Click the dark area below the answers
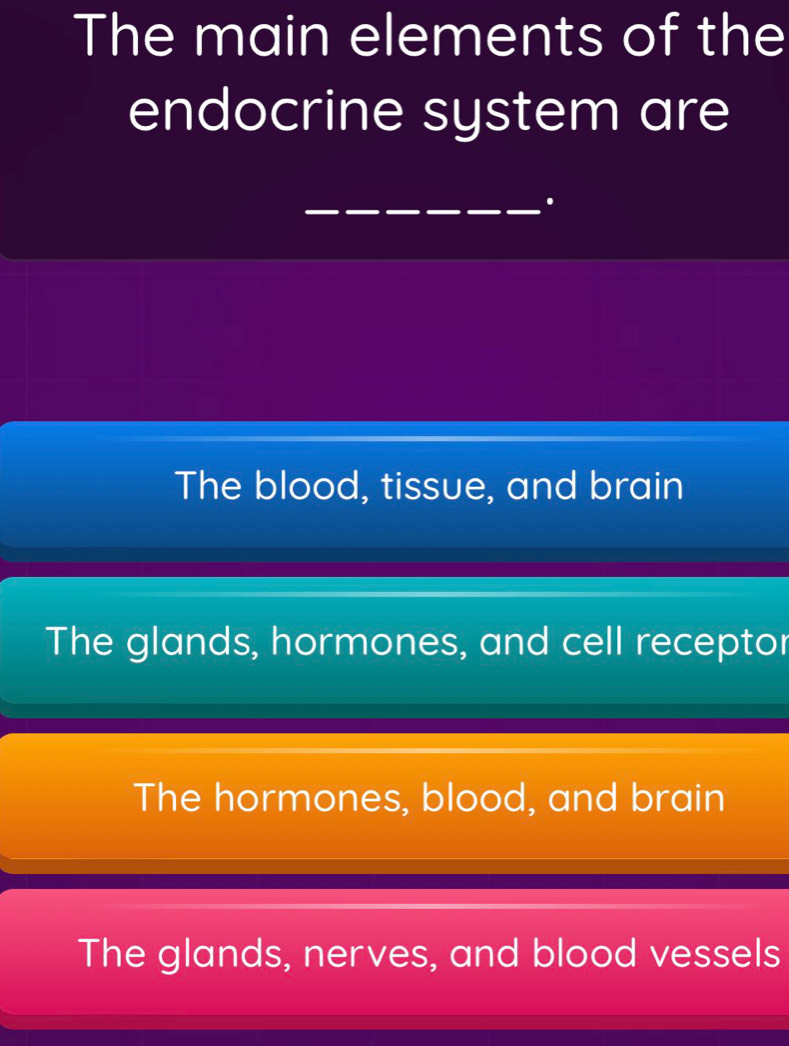The height and width of the screenshot is (1046, 789). 394,1035
